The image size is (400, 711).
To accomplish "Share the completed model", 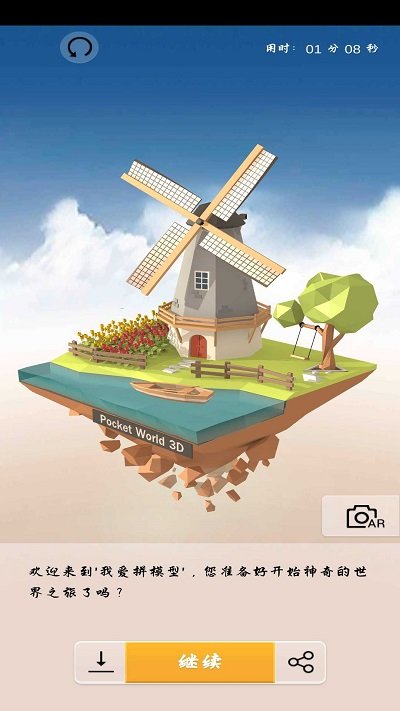I will pos(301,662).
